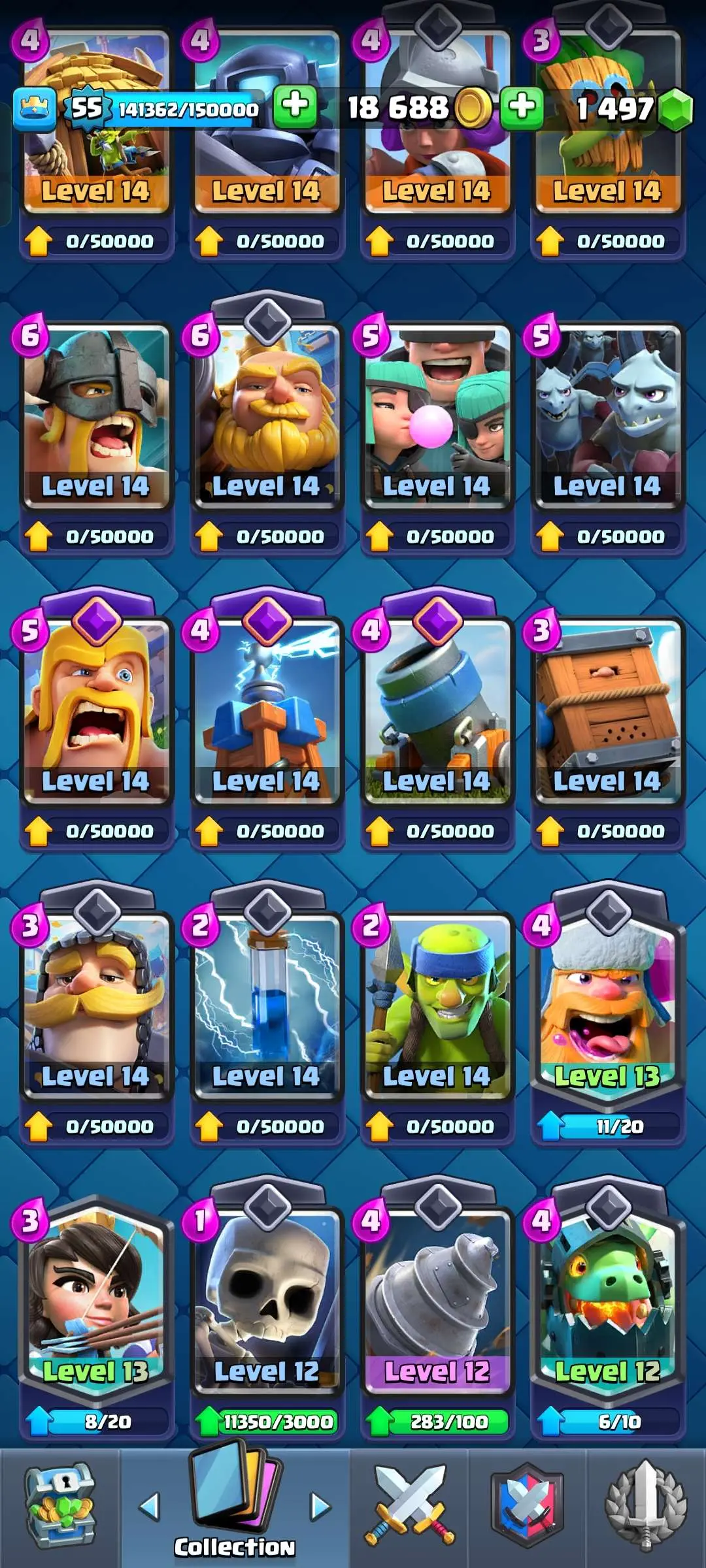Select the Princess card at Level 13
This screenshot has height=1568, width=706.
[96, 1300]
